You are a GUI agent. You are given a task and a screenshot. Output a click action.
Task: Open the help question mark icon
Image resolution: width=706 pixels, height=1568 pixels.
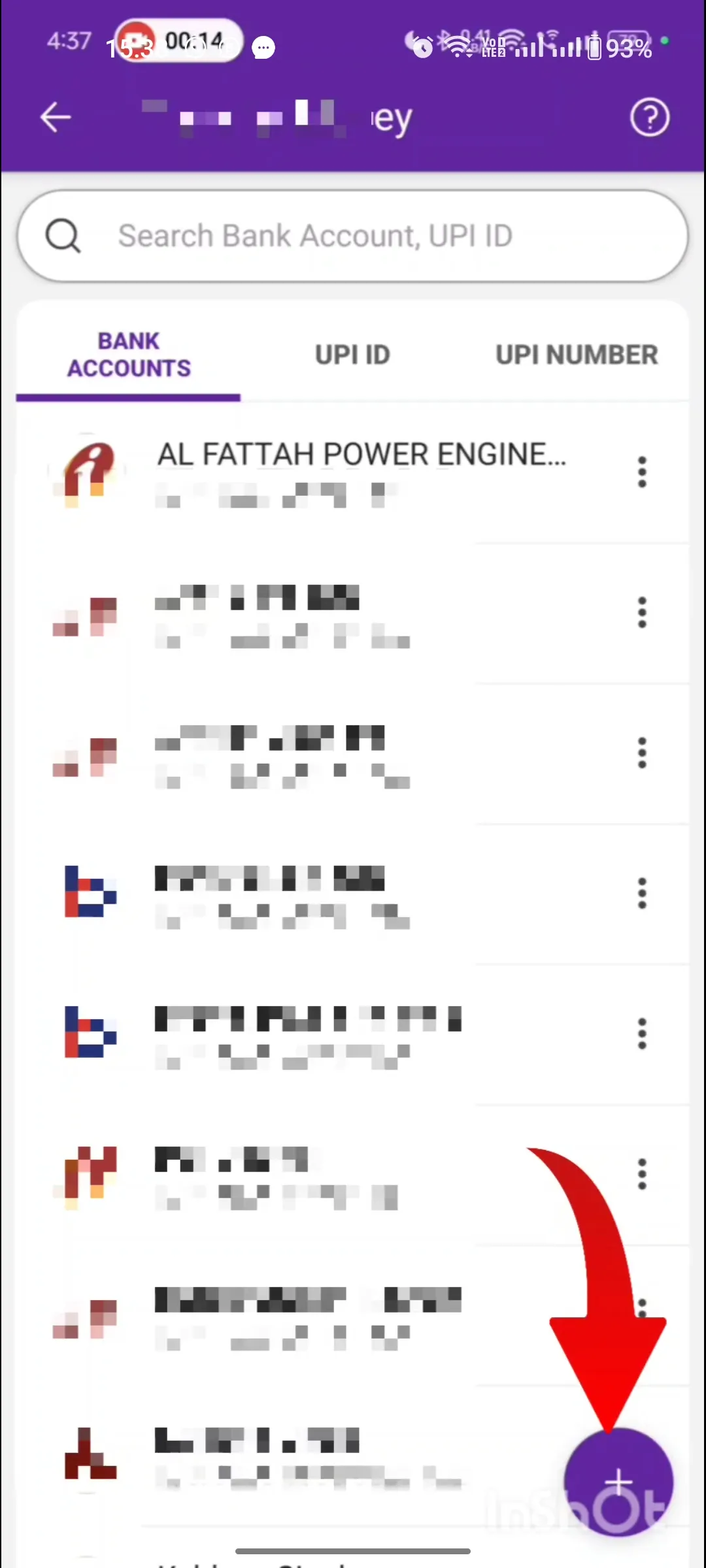[x=649, y=118]
